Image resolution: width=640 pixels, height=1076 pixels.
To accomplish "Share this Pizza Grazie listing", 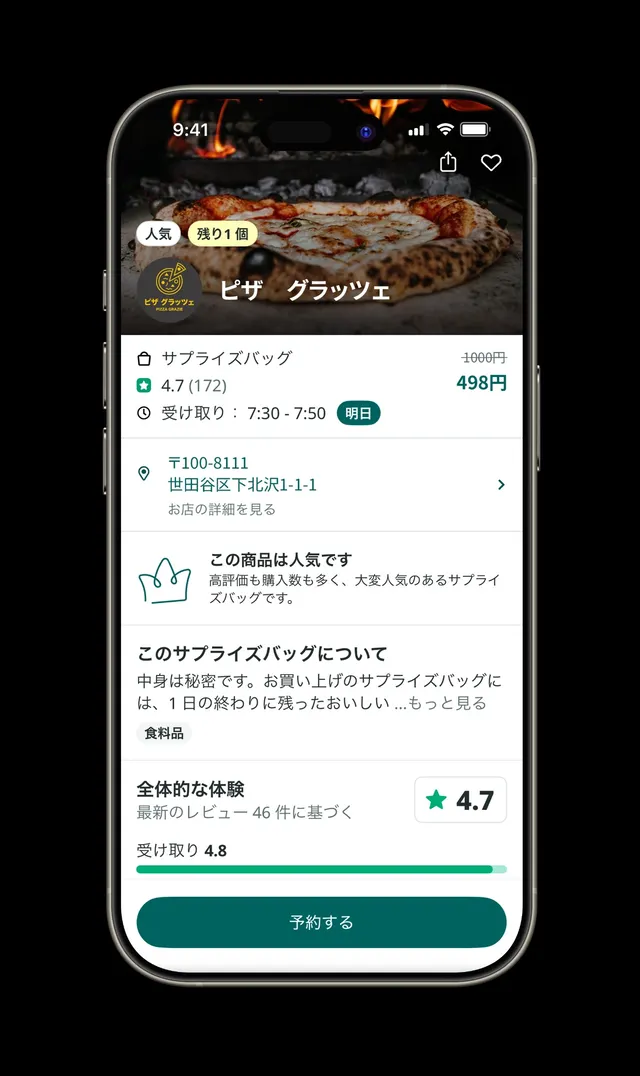I will (448, 162).
